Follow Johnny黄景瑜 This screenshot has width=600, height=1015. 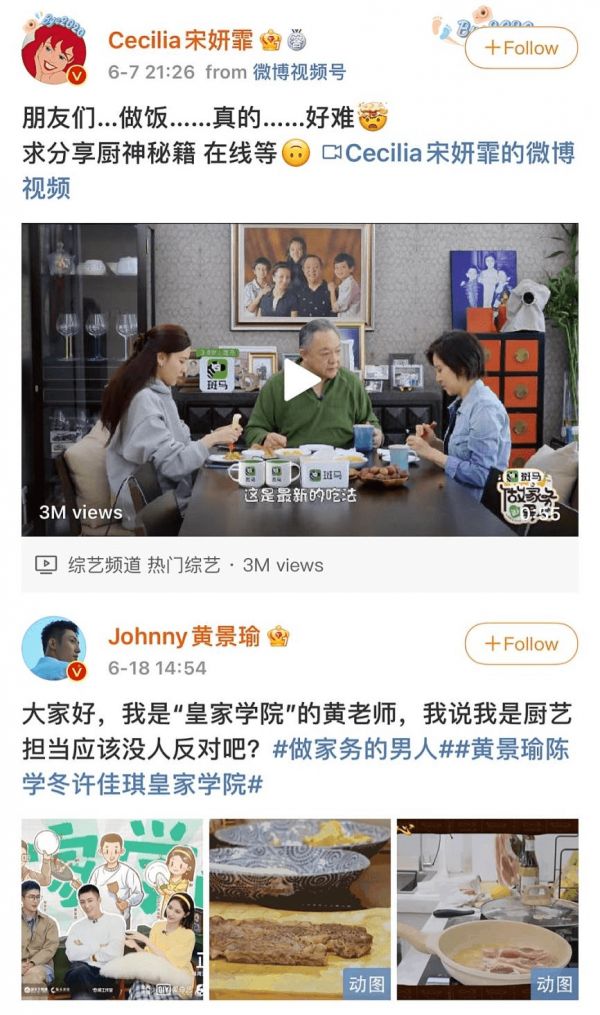[521, 644]
